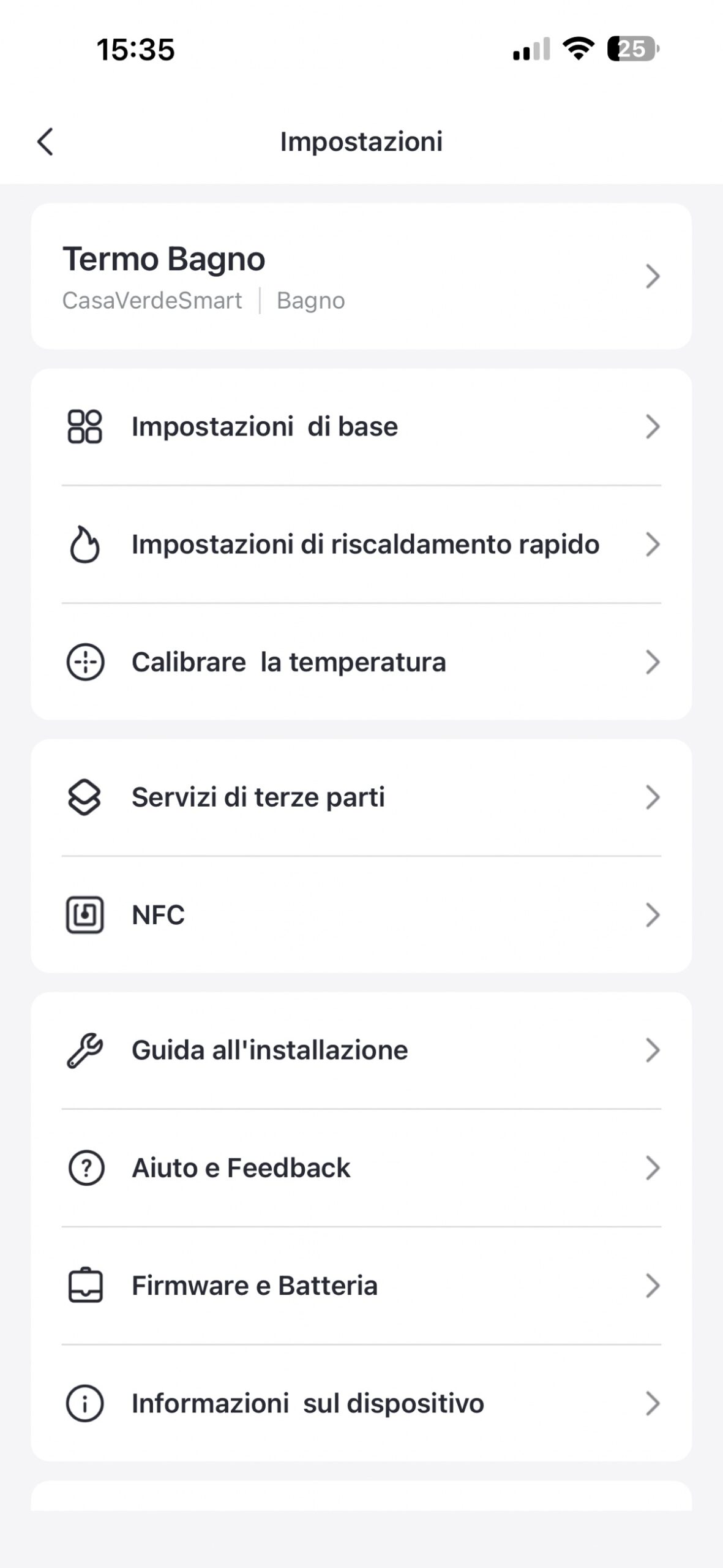Screen dimensions: 723x1568
Task: Open Impostazioni di riscaldamento rapido
Action: (361, 545)
